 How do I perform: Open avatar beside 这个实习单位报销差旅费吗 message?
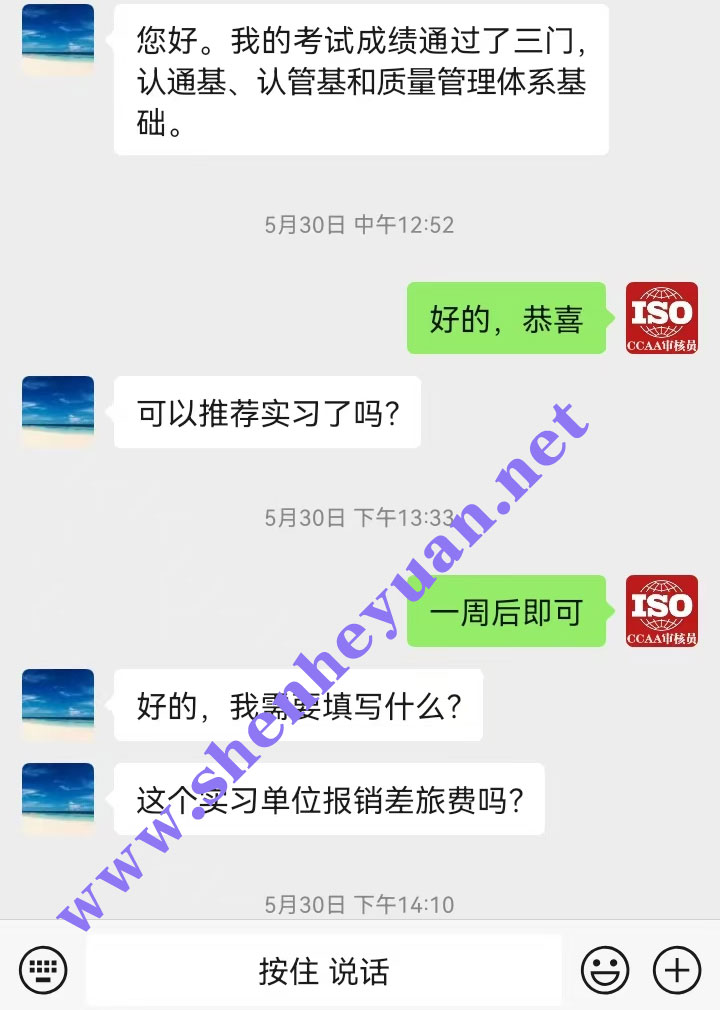(x=58, y=799)
